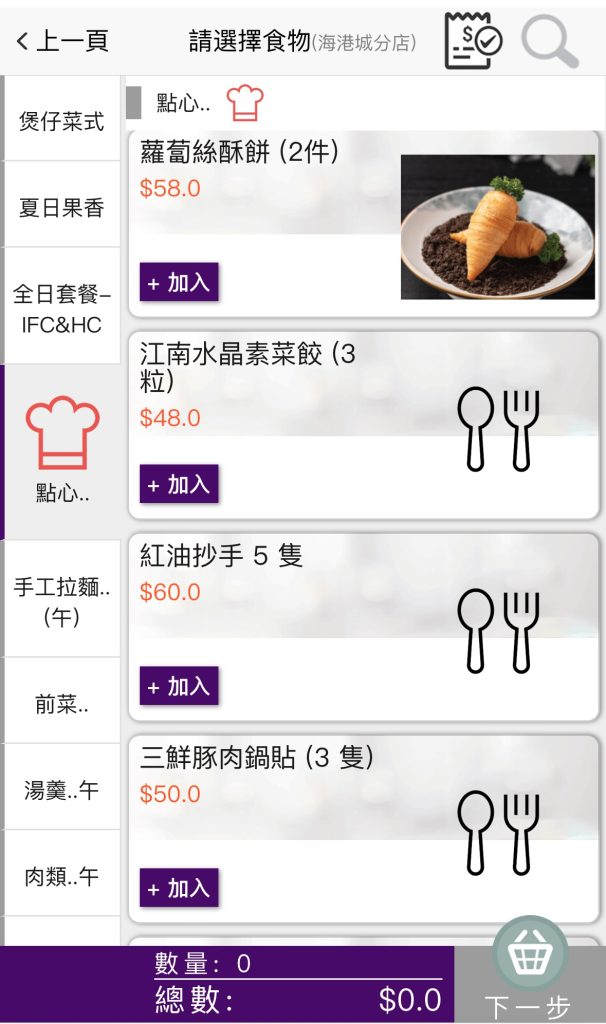
Task: Add 三鮮豚肉鍋貼 to the order
Action: [x=179, y=889]
